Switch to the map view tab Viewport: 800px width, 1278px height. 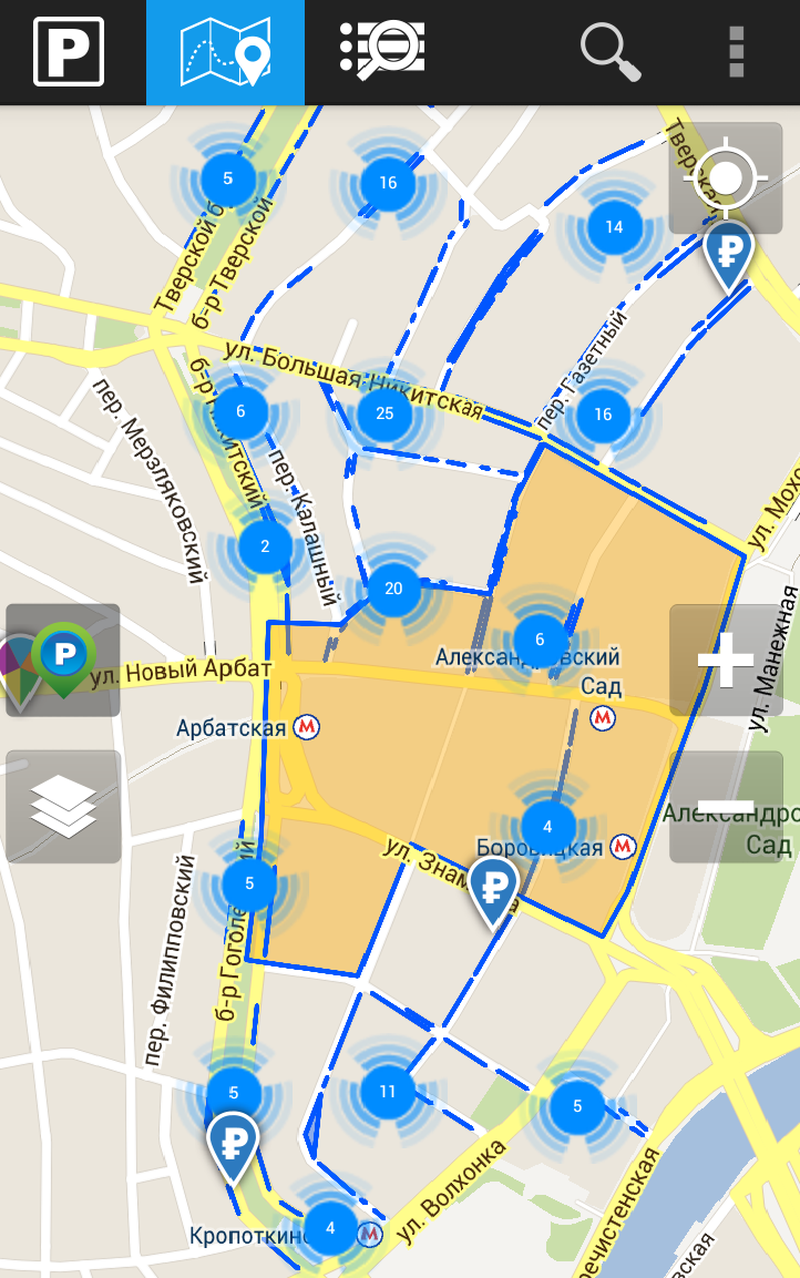[x=225, y=52]
